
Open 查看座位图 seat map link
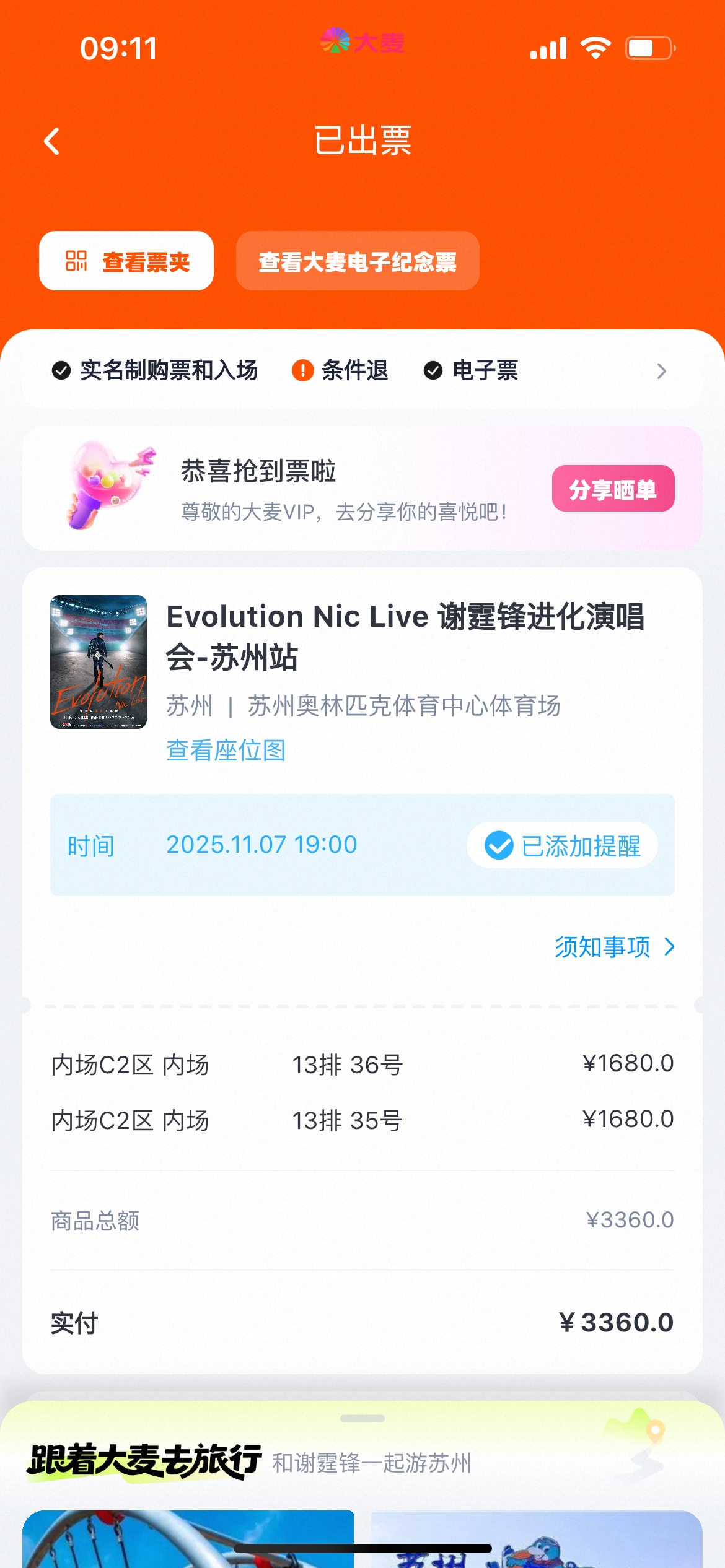tap(226, 750)
